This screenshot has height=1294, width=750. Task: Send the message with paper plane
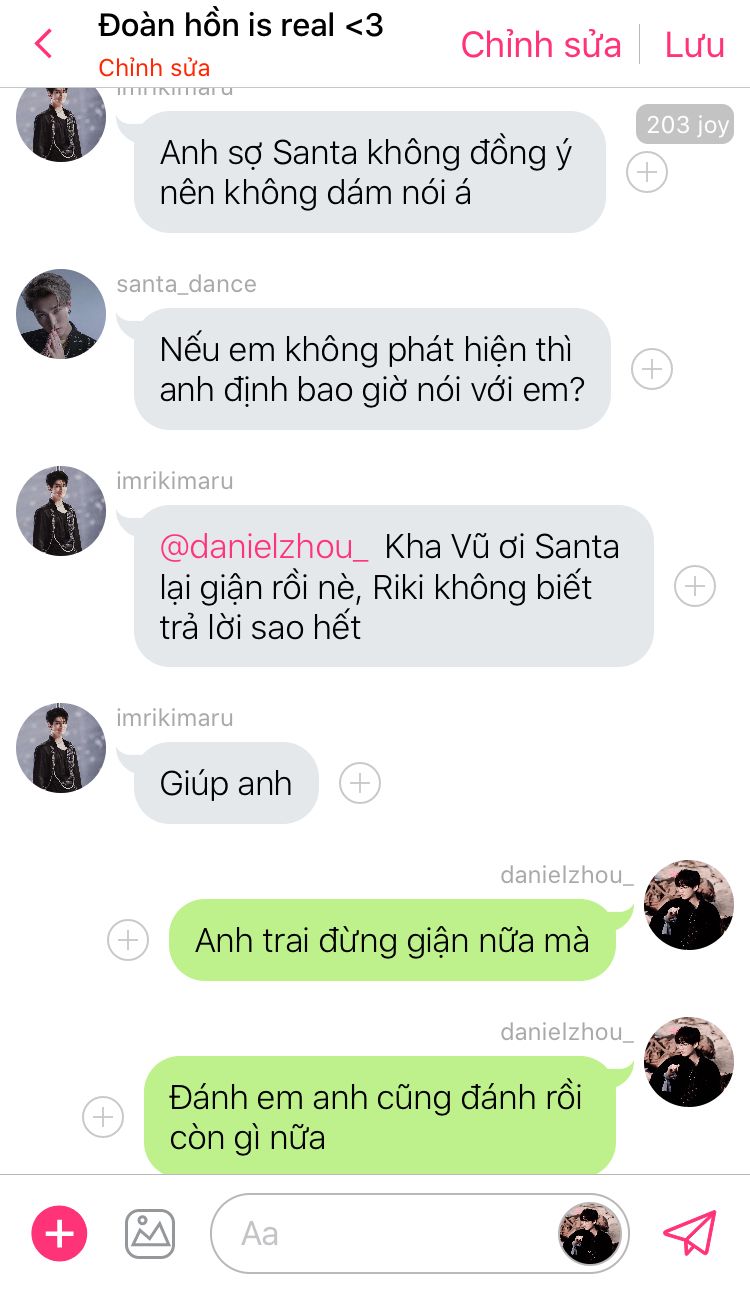[x=690, y=1233]
